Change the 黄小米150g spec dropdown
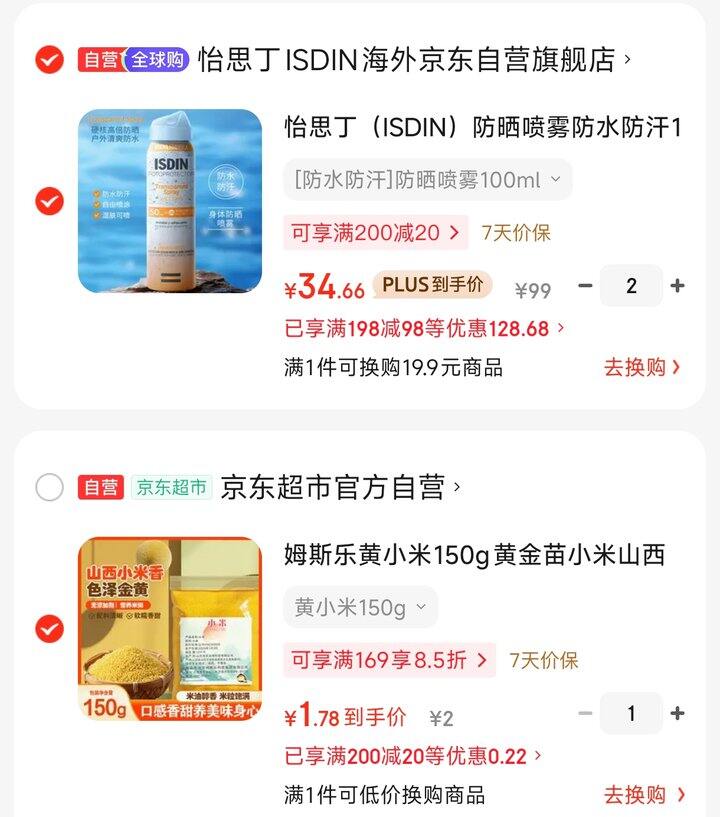This screenshot has width=720, height=817. (360, 607)
